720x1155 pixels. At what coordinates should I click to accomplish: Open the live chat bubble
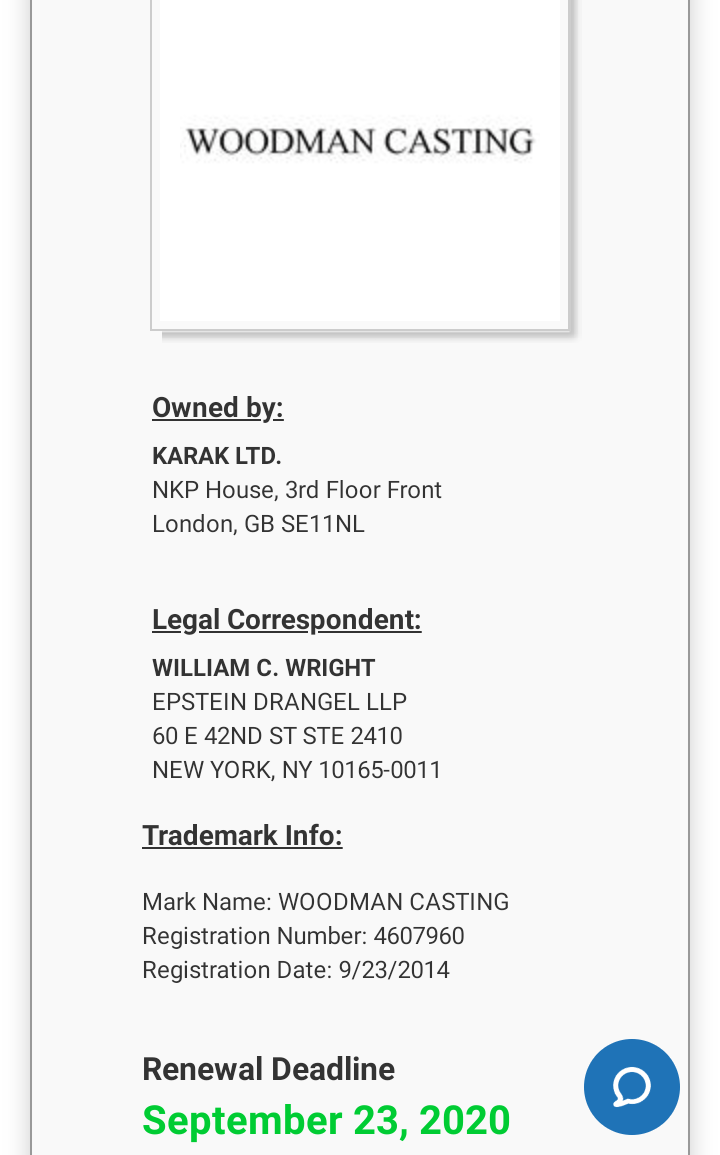click(x=631, y=1087)
